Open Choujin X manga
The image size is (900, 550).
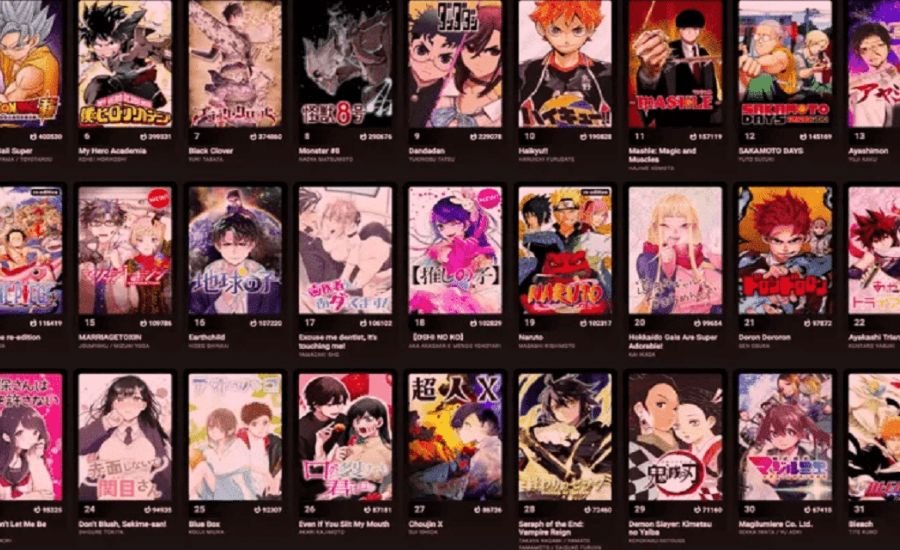coord(455,437)
